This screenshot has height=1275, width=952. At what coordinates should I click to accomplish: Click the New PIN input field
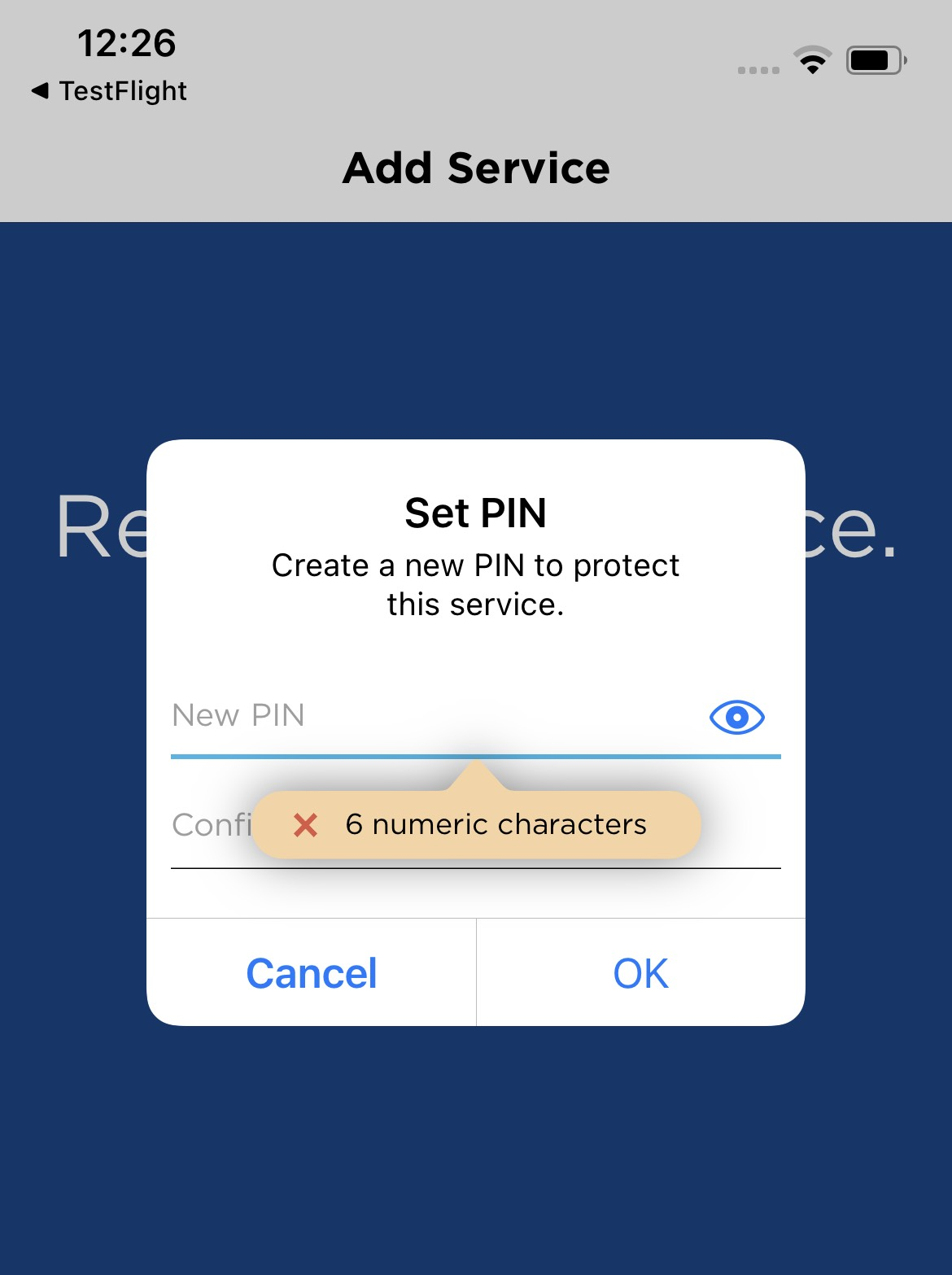(366, 716)
